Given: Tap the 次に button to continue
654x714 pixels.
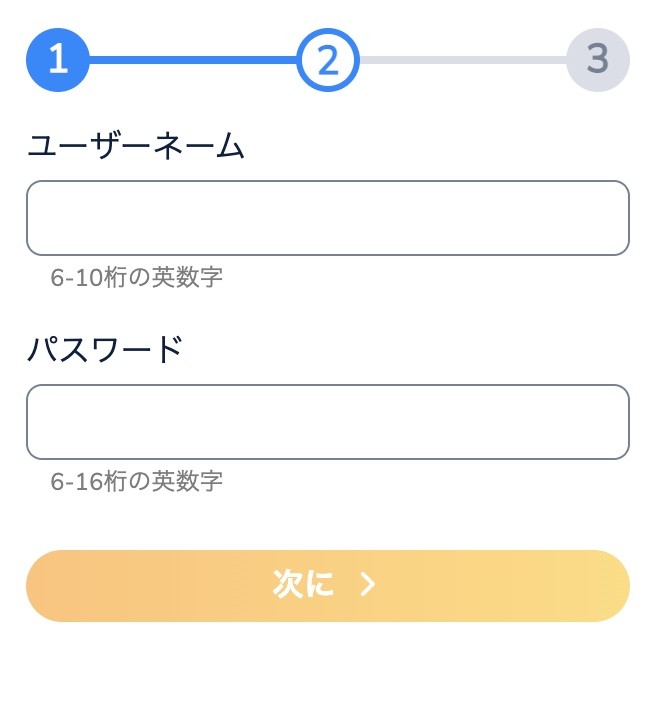Looking at the screenshot, I should pos(327,586).
